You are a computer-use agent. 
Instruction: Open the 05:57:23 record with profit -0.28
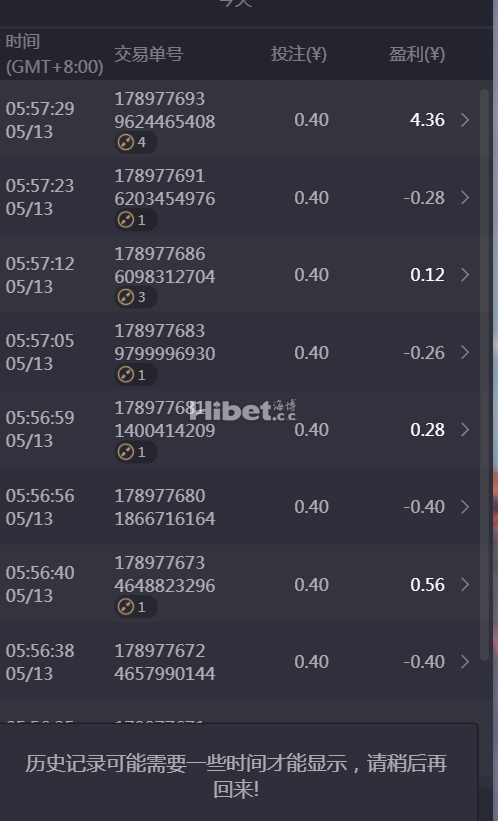click(x=239, y=197)
